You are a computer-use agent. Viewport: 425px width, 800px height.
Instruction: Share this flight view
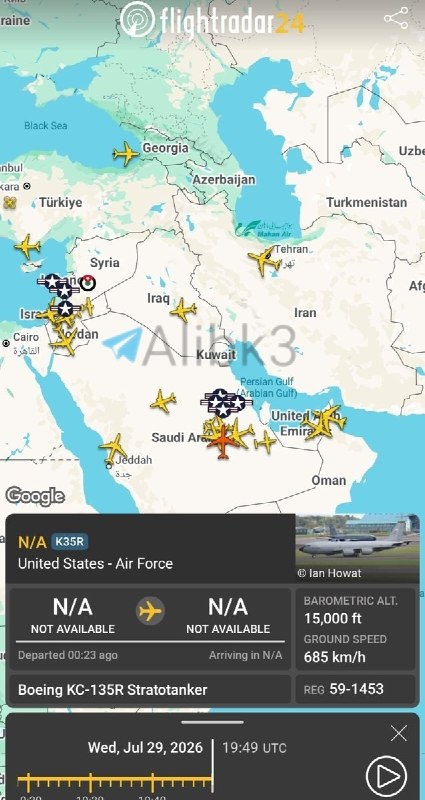396,18
